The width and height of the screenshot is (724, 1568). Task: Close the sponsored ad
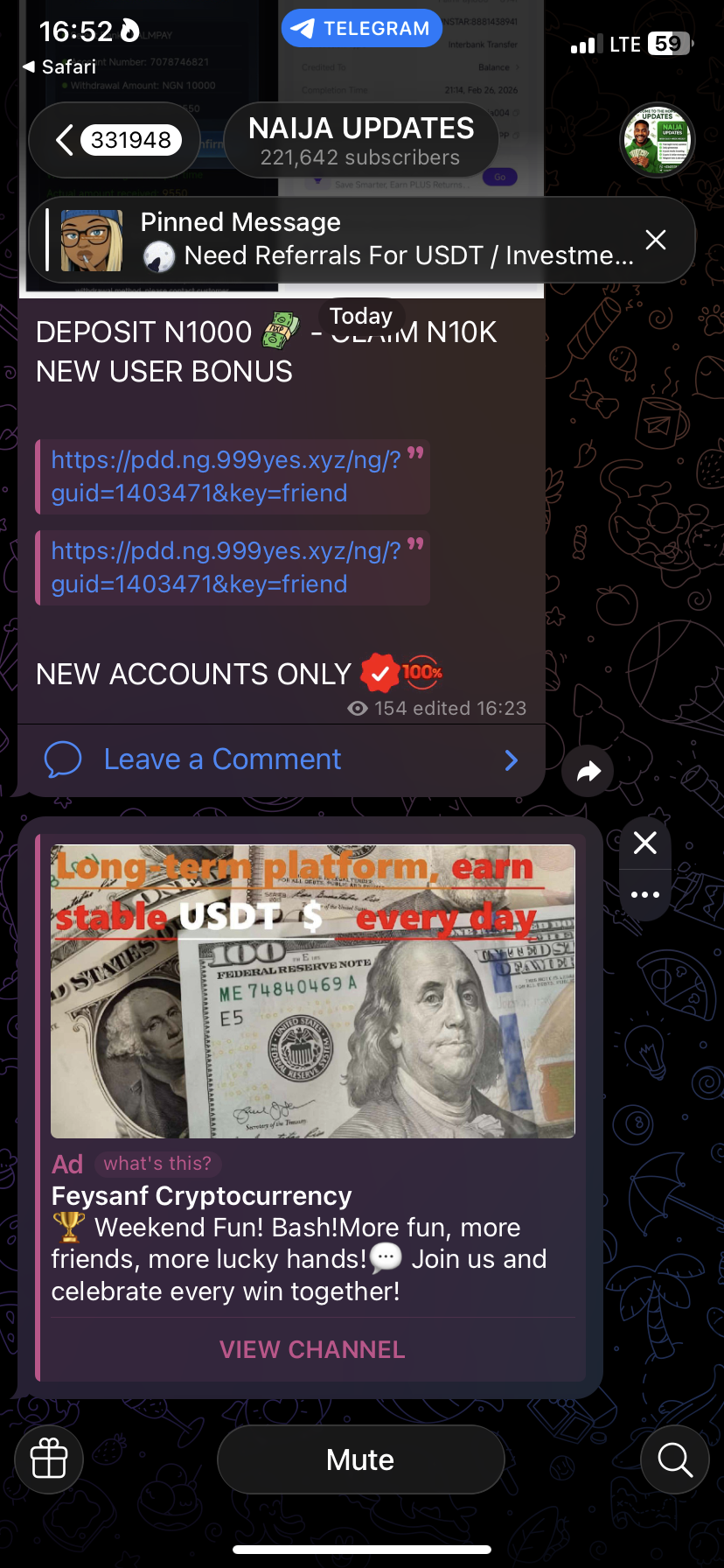pos(645,843)
